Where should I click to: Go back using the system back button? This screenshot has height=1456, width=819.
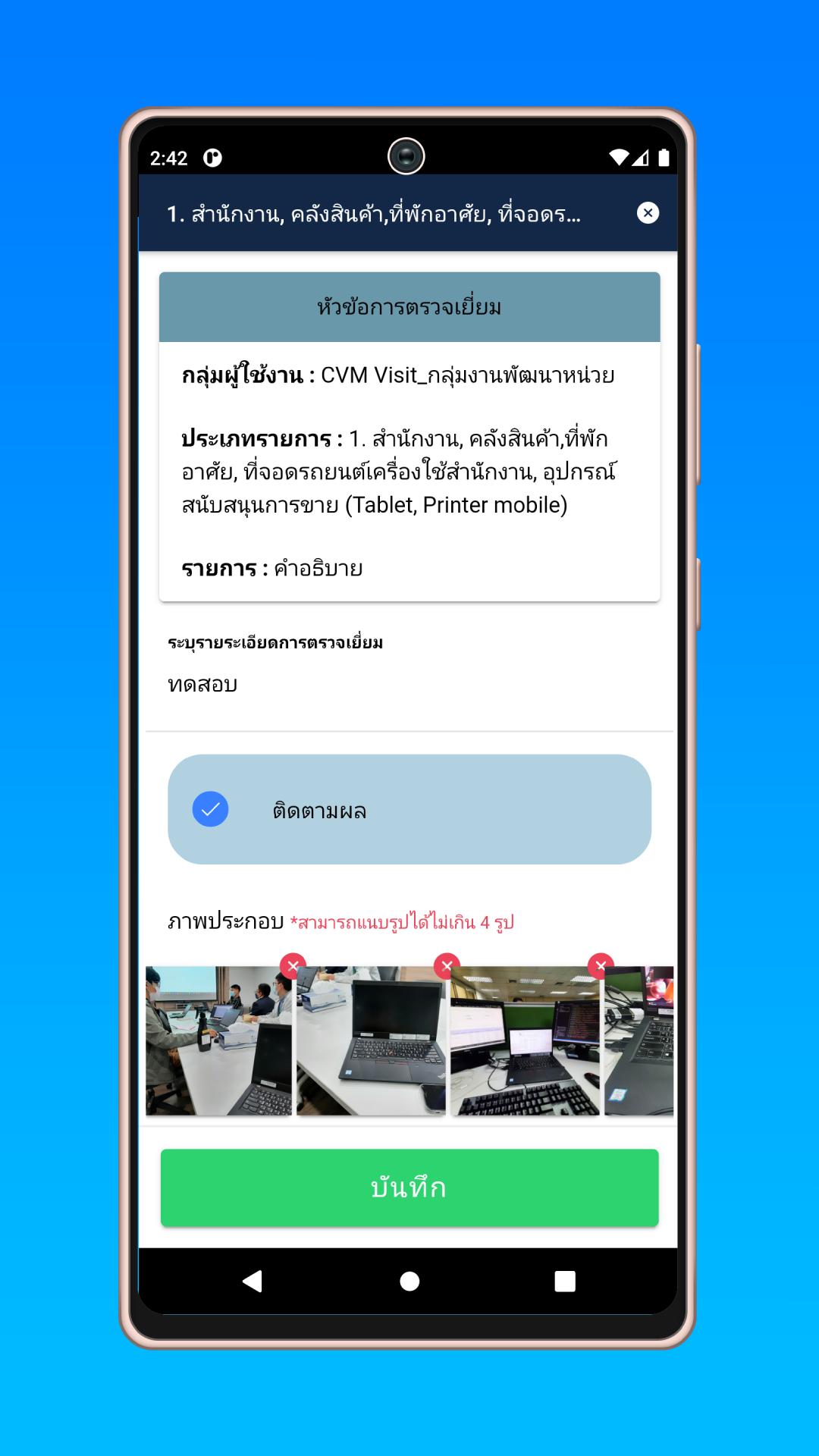(x=253, y=1281)
